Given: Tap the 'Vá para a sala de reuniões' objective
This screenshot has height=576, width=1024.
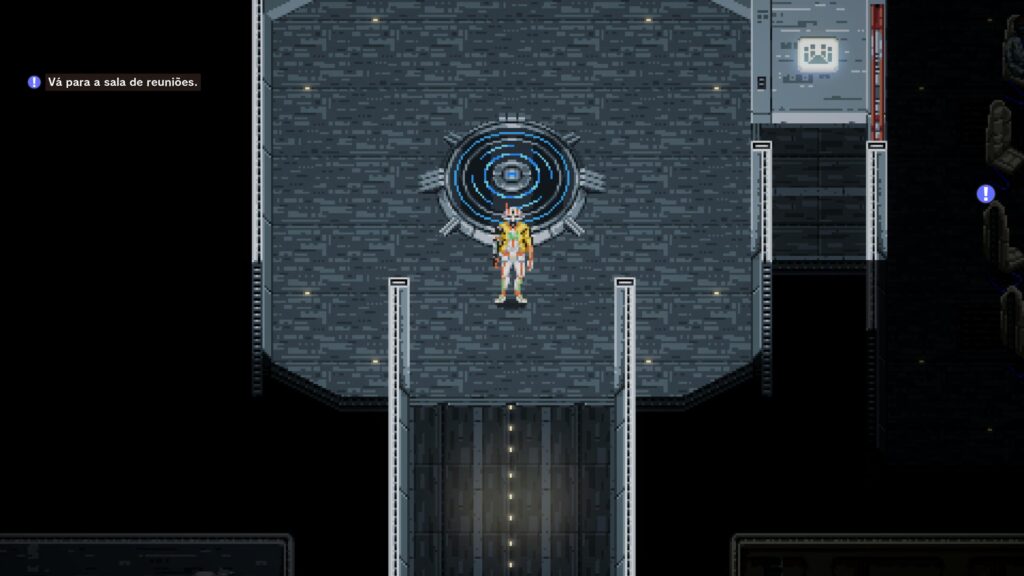Looking at the screenshot, I should coord(122,82).
